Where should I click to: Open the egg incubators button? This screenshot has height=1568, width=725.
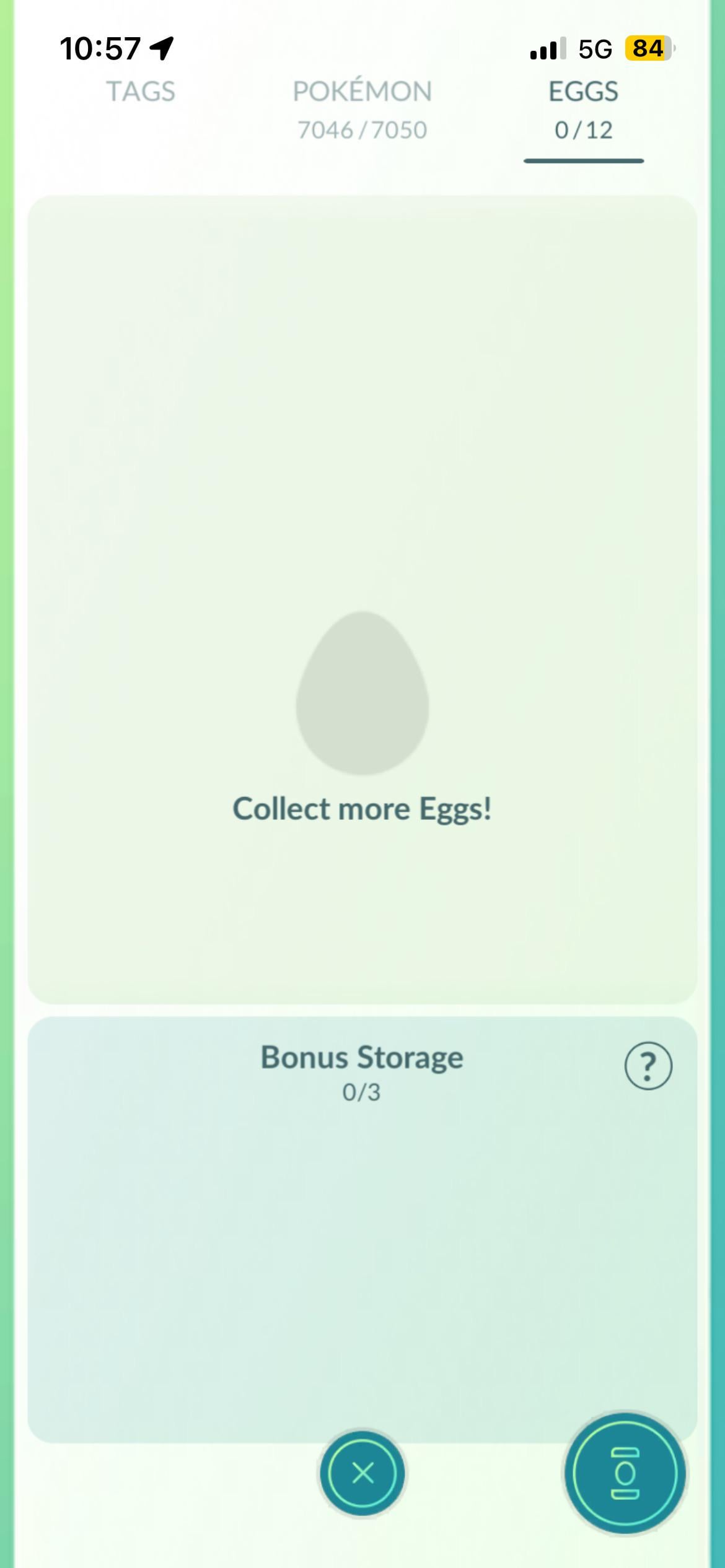click(625, 1473)
